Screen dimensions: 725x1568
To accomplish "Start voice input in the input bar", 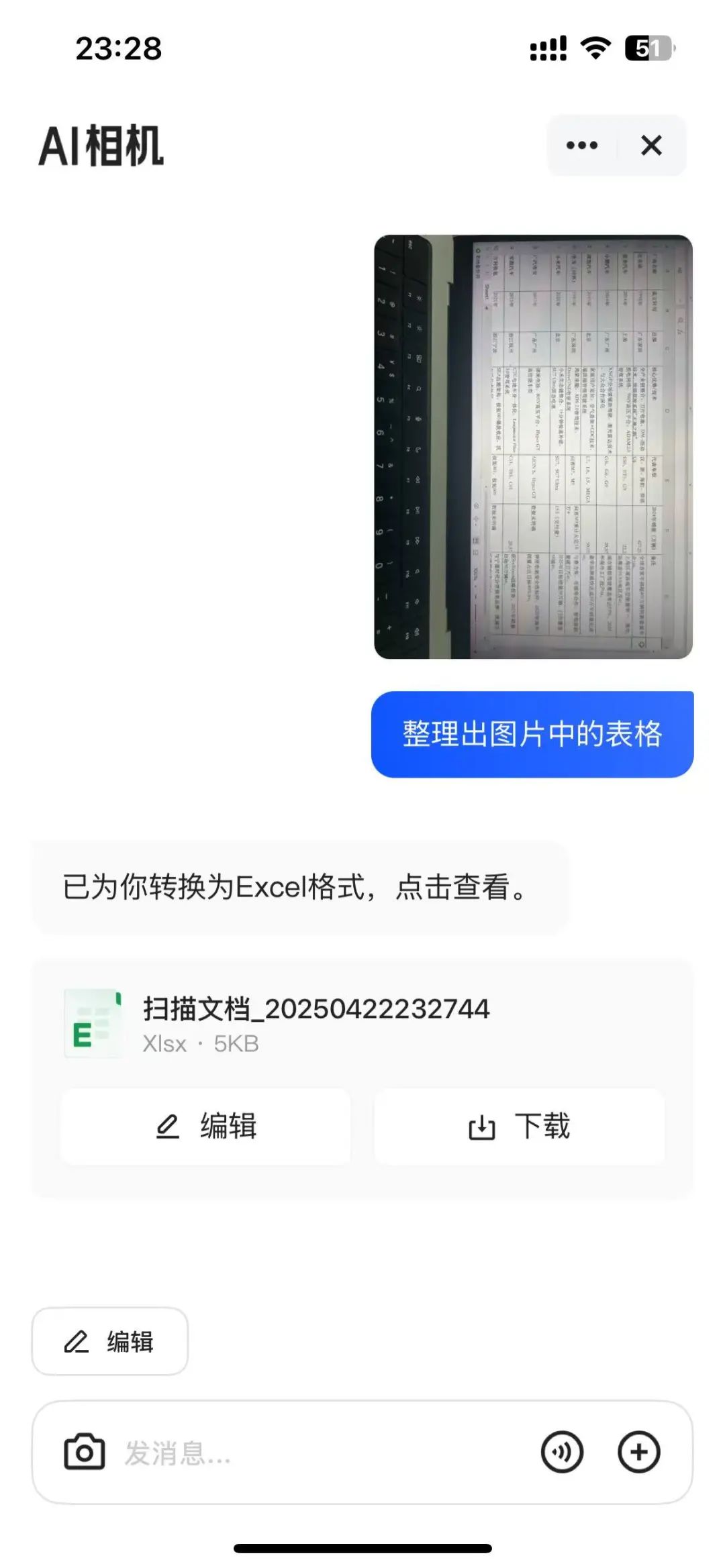I will pos(562,1453).
